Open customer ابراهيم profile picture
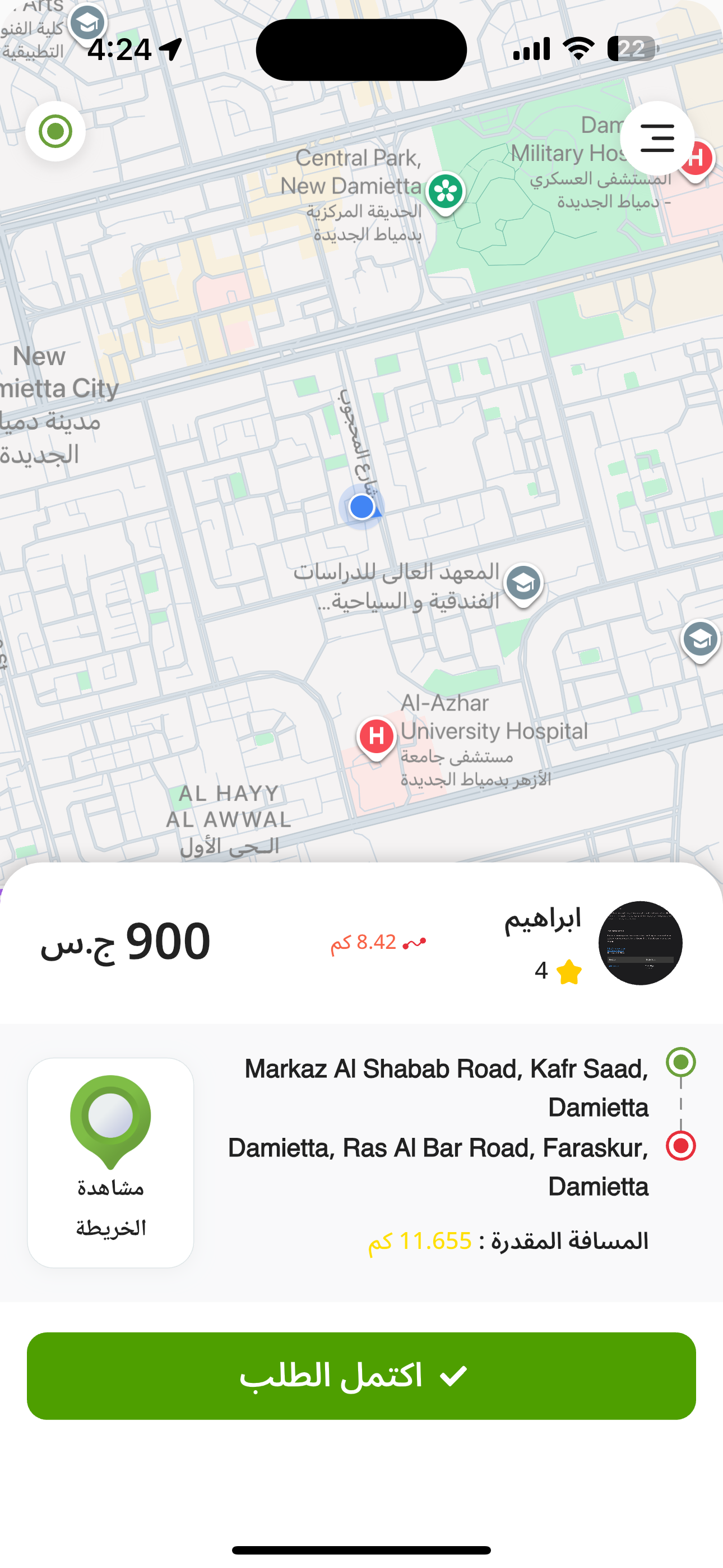The width and height of the screenshot is (723, 1568). [640, 943]
